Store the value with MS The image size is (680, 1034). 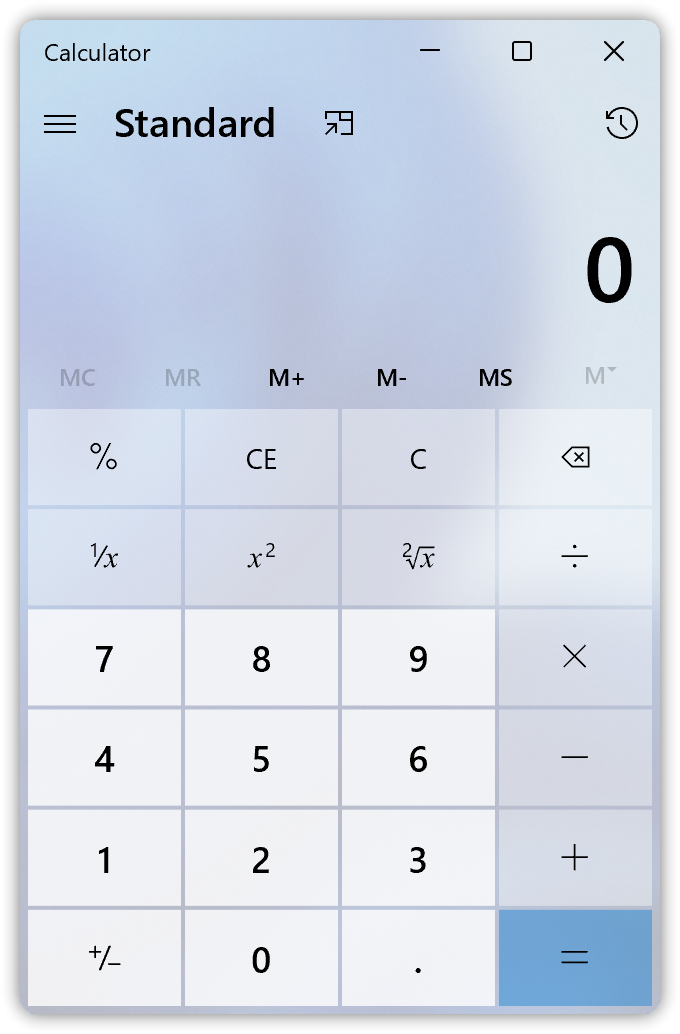coord(495,378)
